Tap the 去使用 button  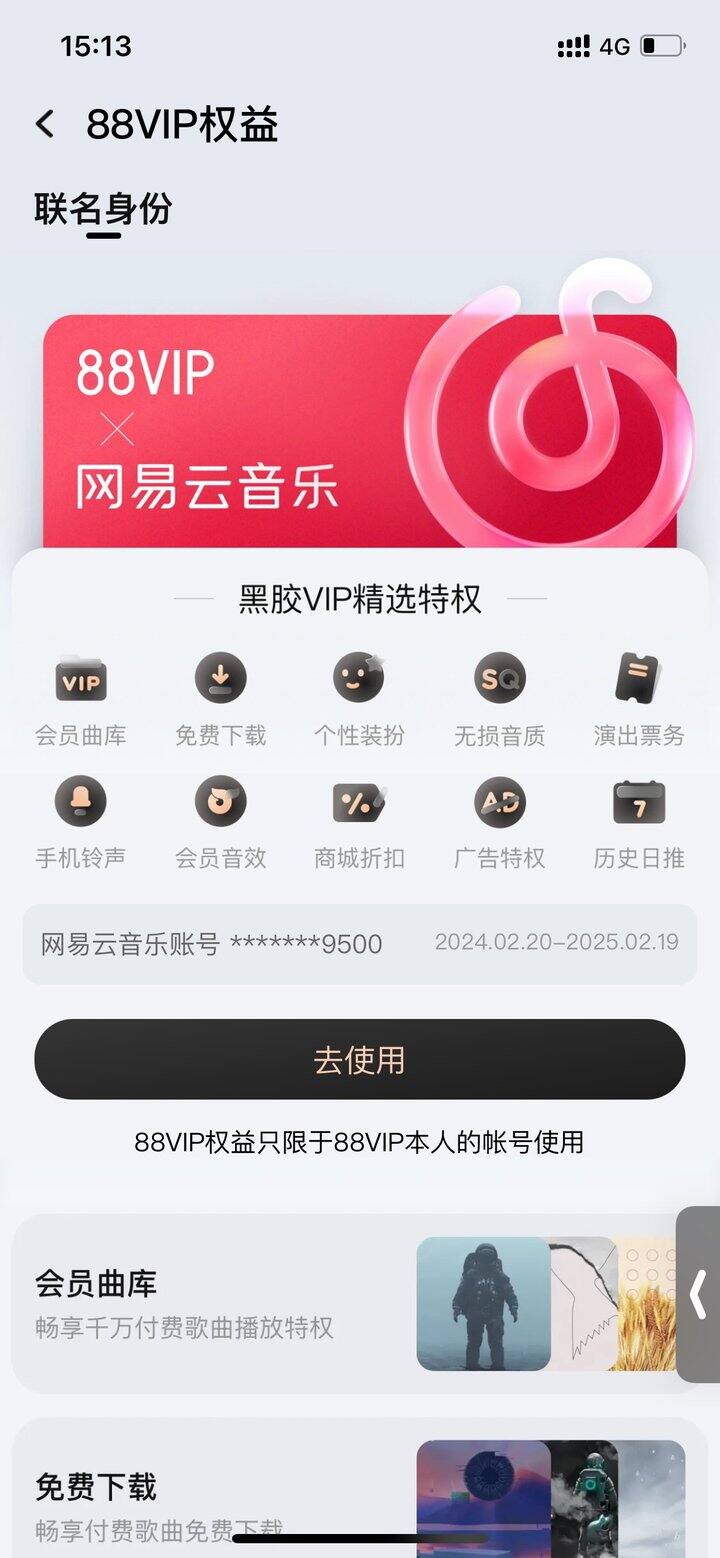(359, 1057)
